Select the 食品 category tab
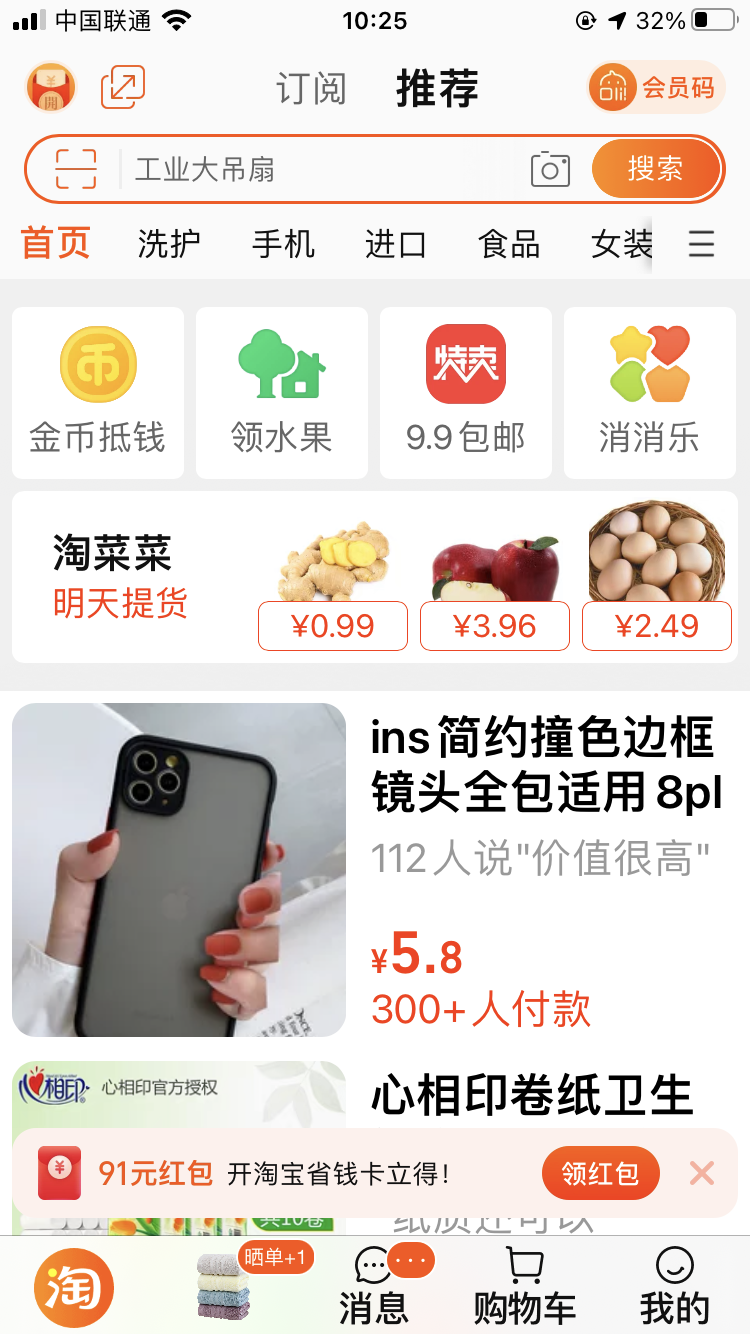Image resolution: width=750 pixels, height=1334 pixels. tap(508, 245)
